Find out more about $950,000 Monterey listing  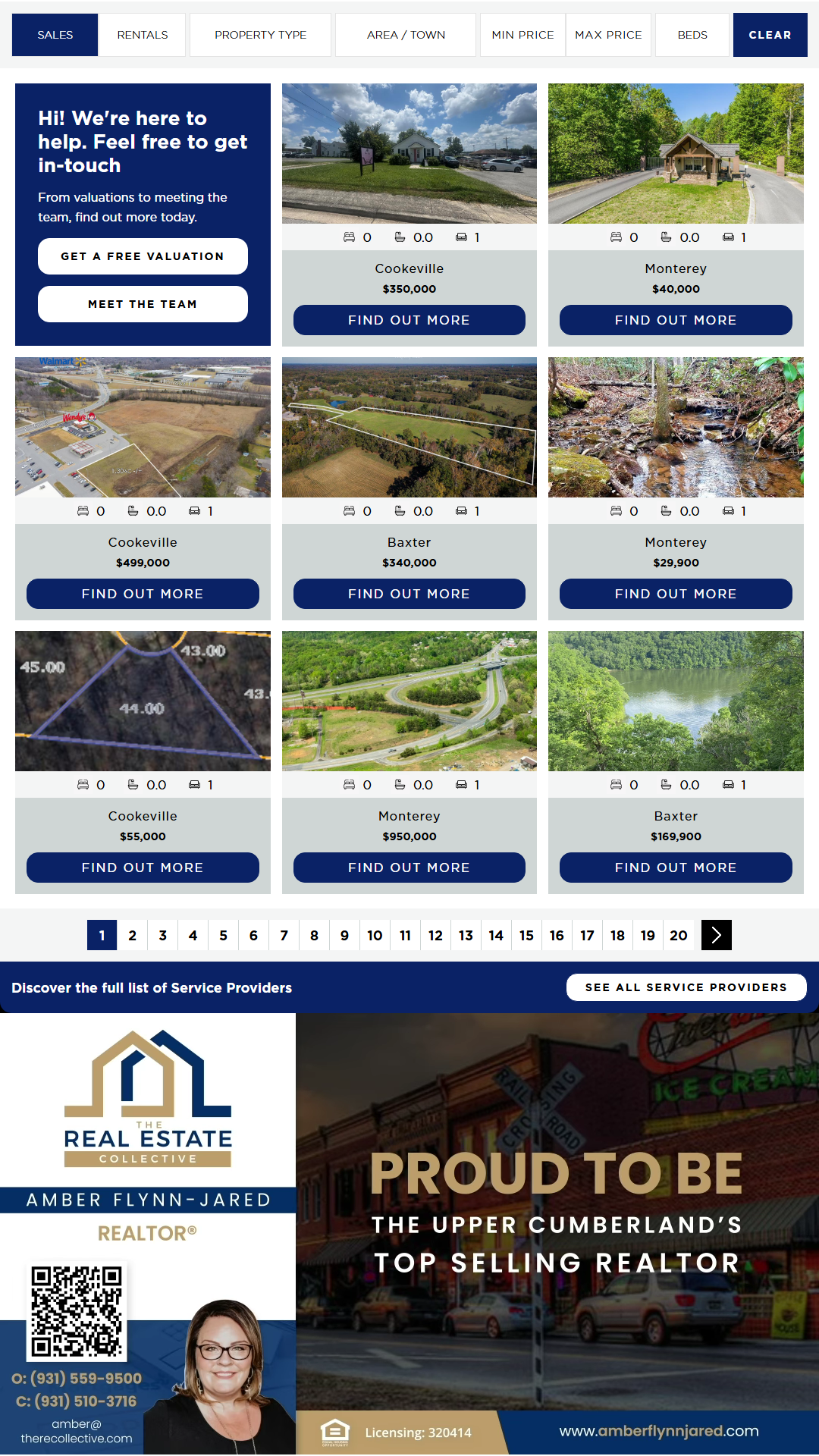[409, 868]
